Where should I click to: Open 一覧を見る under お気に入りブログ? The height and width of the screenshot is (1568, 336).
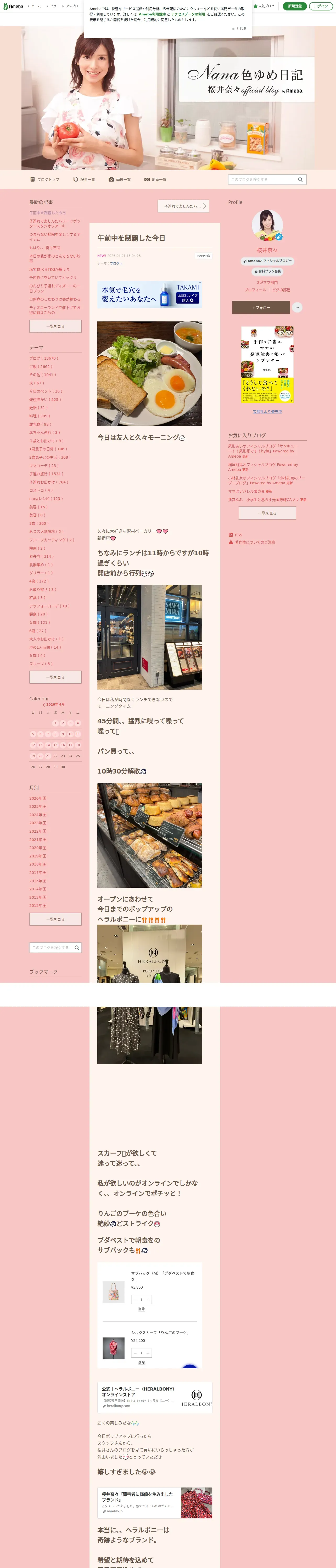(267, 513)
